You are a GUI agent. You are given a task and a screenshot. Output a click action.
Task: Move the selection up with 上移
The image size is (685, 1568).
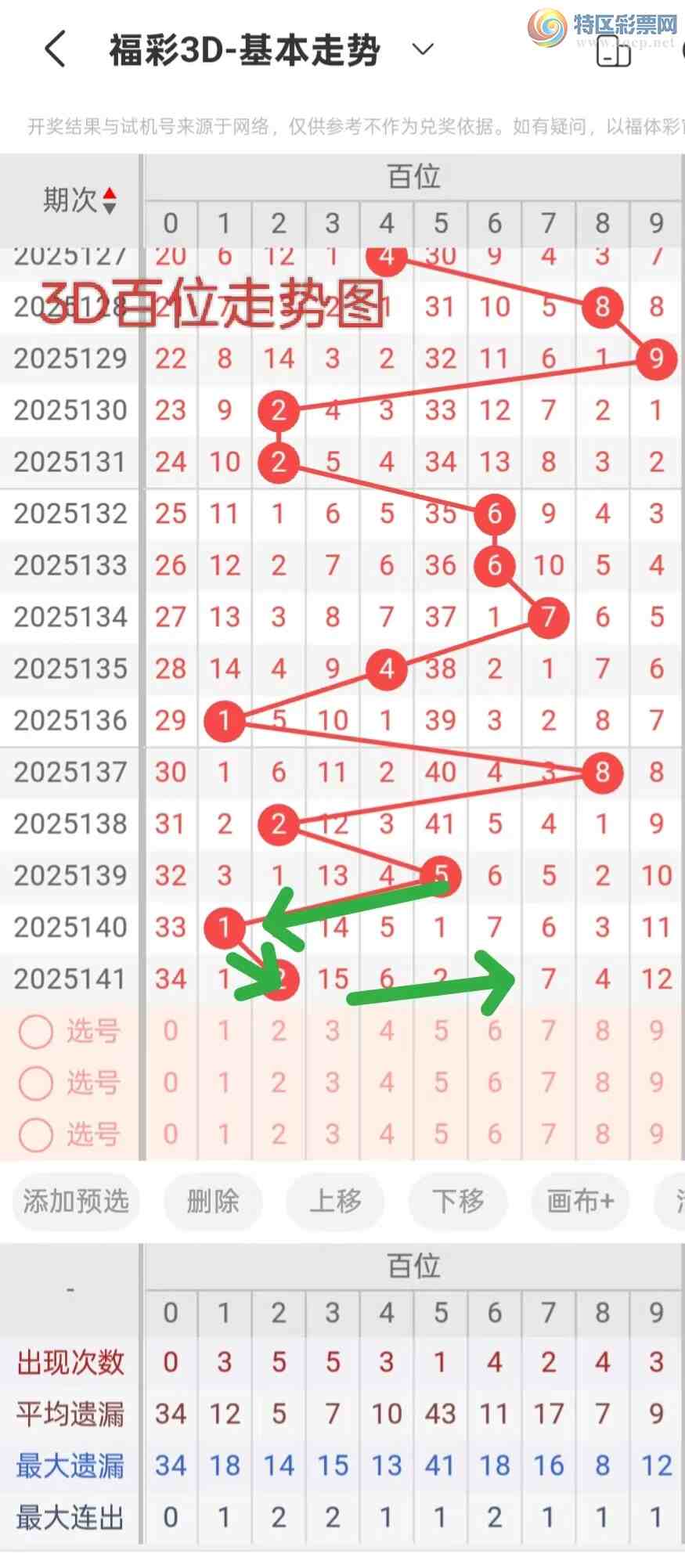(335, 1201)
